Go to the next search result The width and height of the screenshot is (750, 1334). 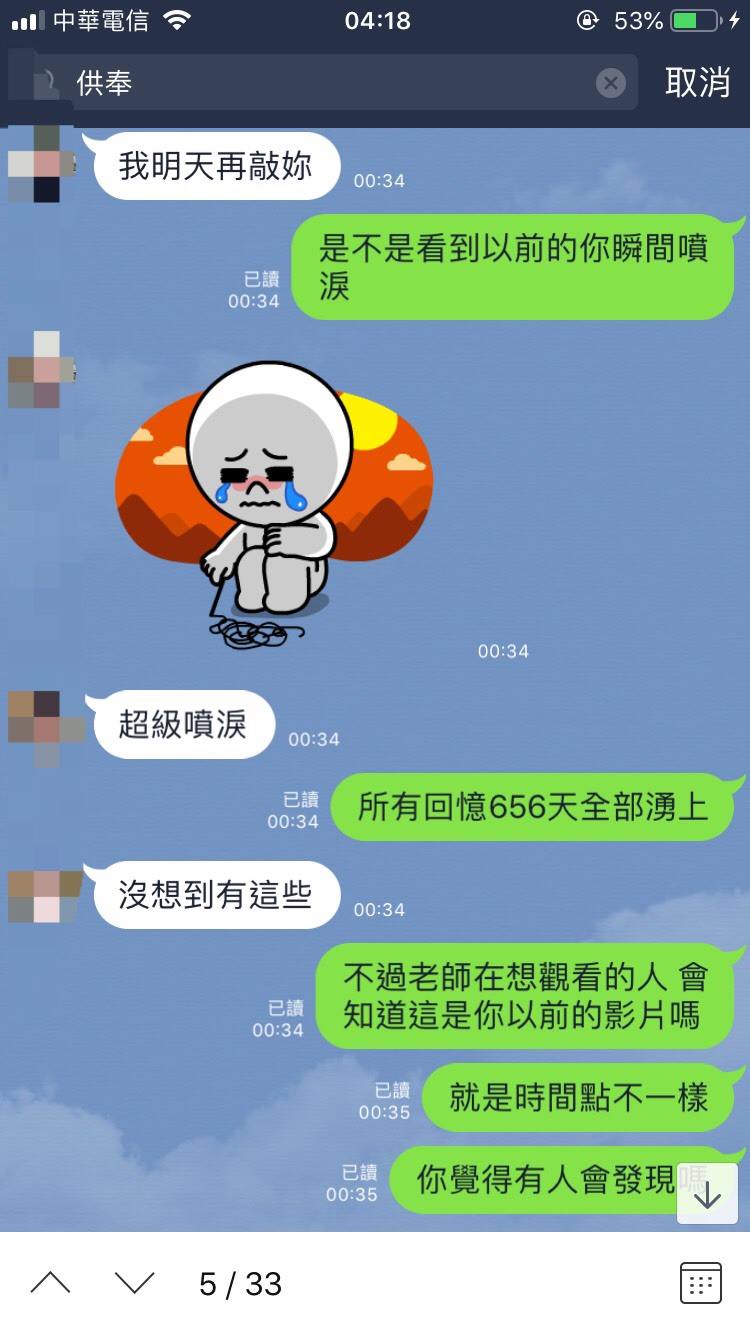click(134, 1283)
